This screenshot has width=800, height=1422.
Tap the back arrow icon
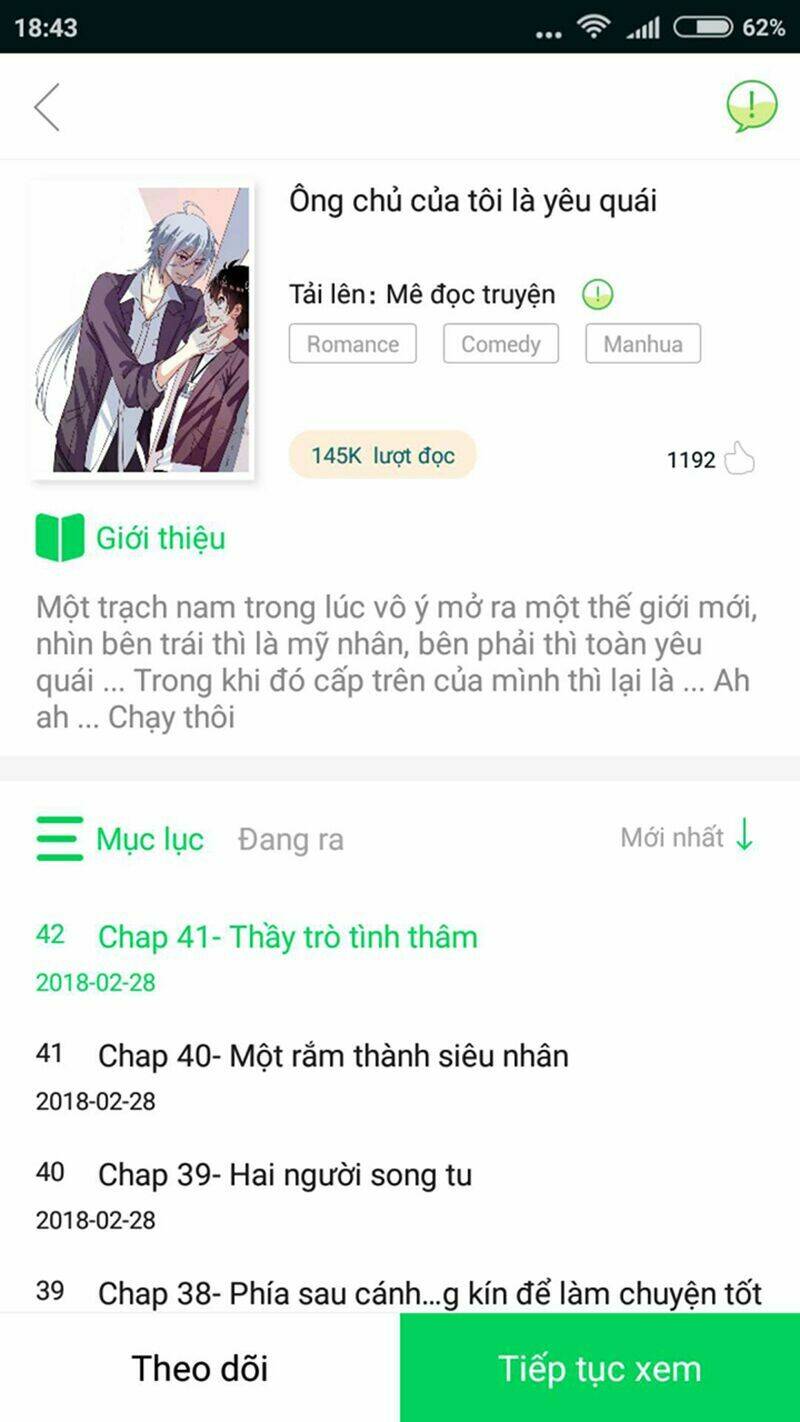tap(45, 105)
